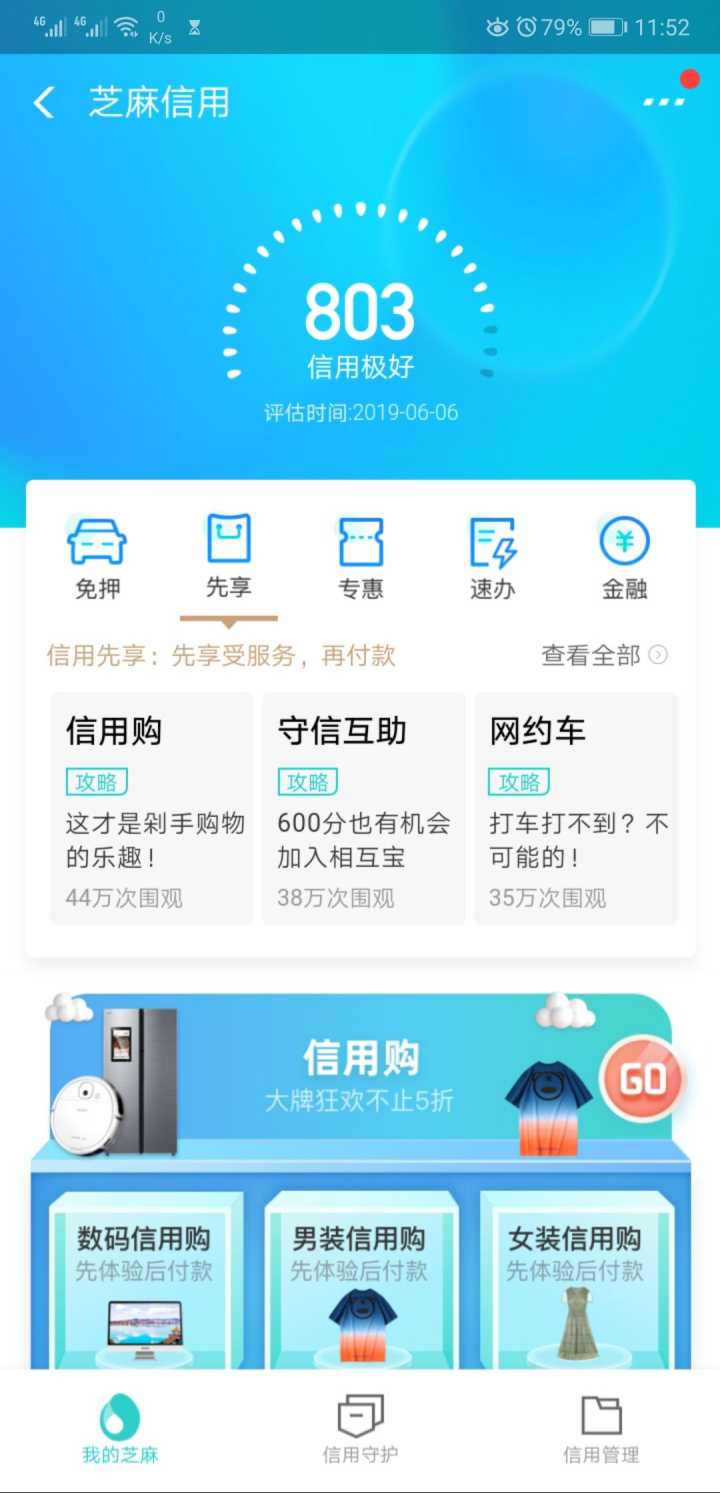Tap the 803 credit score gauge
The width and height of the screenshot is (720, 1493).
pyautogui.click(x=360, y=312)
